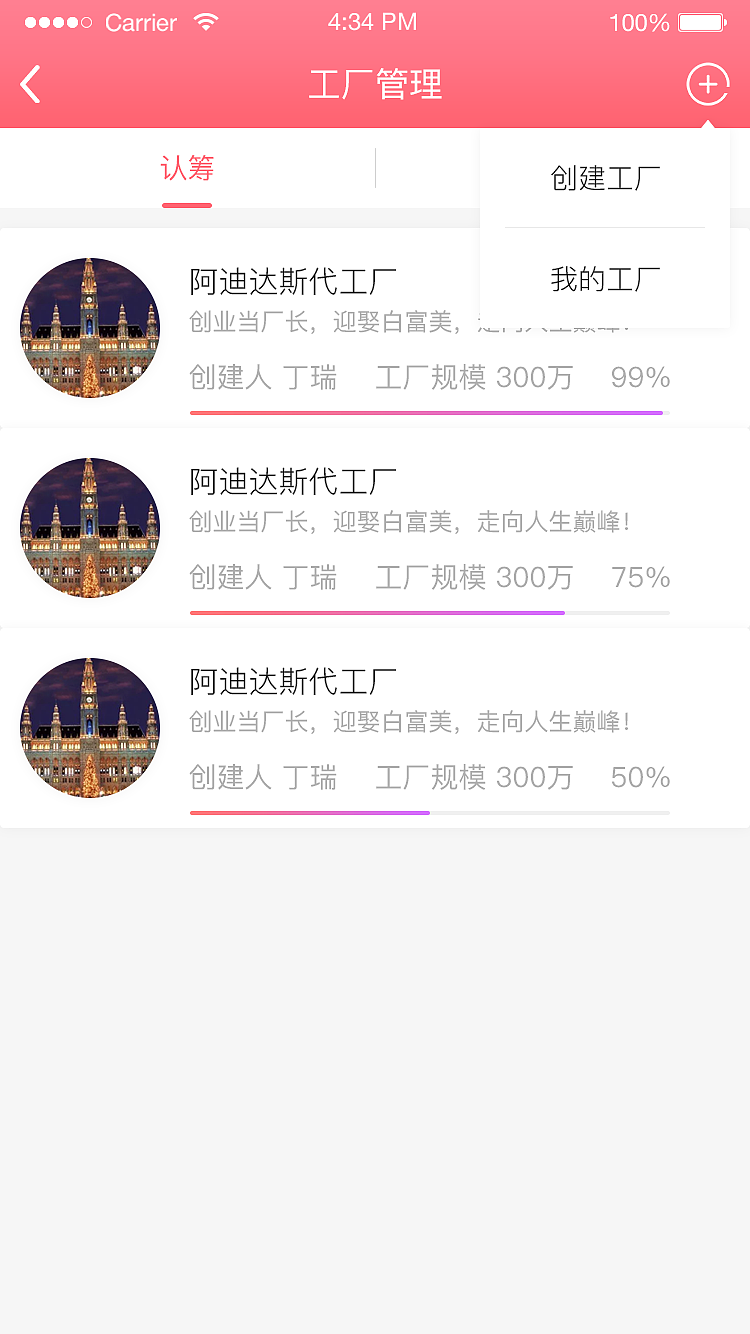
Task: Tap the avatar of the 50% progress factory
Action: (x=89, y=728)
